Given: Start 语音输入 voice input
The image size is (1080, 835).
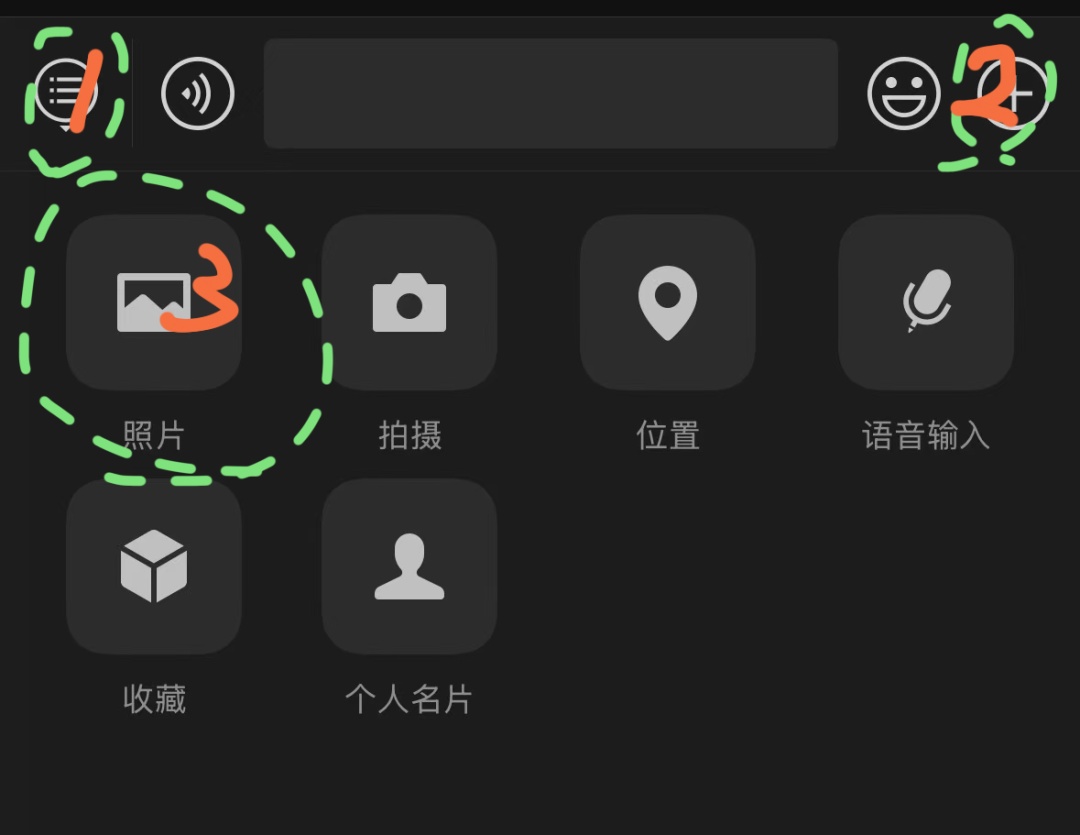Looking at the screenshot, I should point(925,302).
